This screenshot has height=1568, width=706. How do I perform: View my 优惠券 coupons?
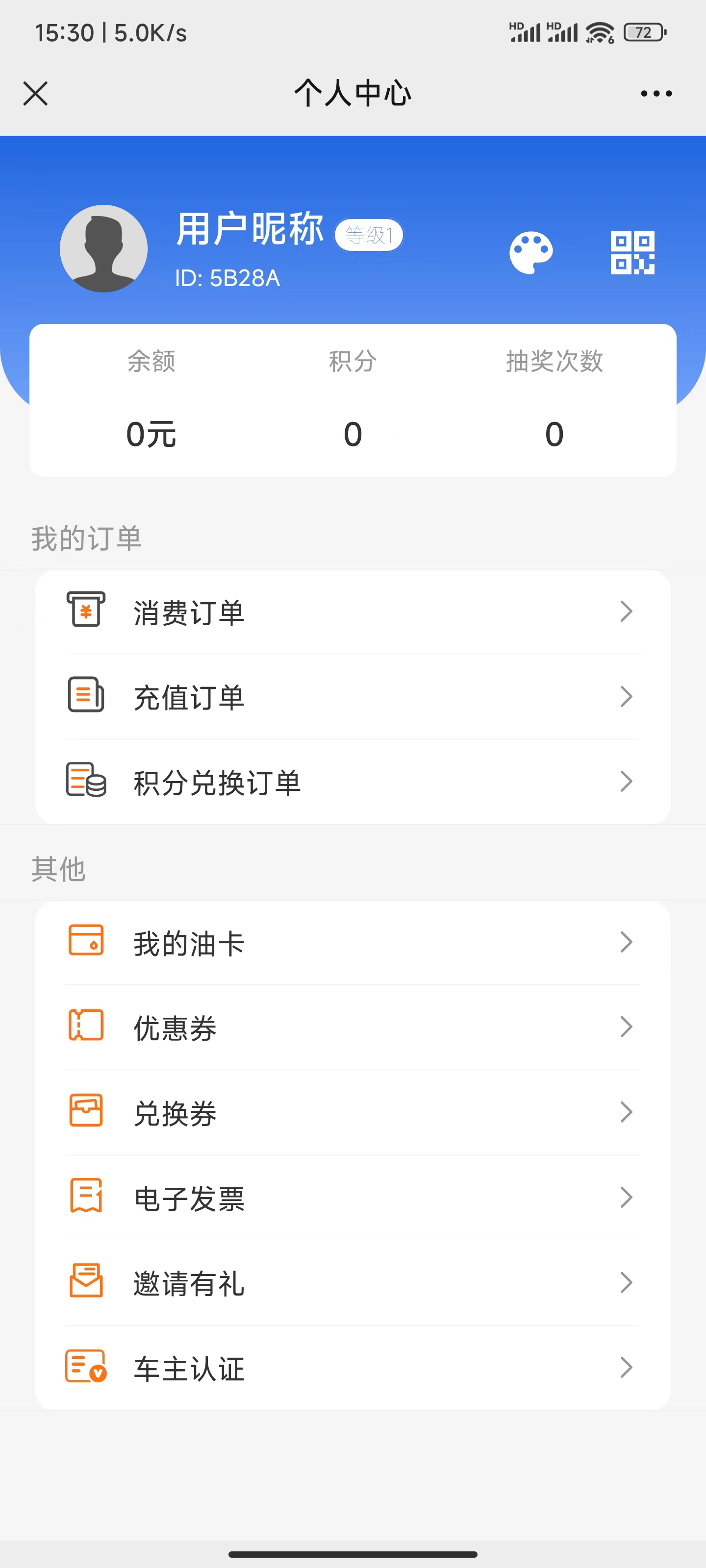353,1028
